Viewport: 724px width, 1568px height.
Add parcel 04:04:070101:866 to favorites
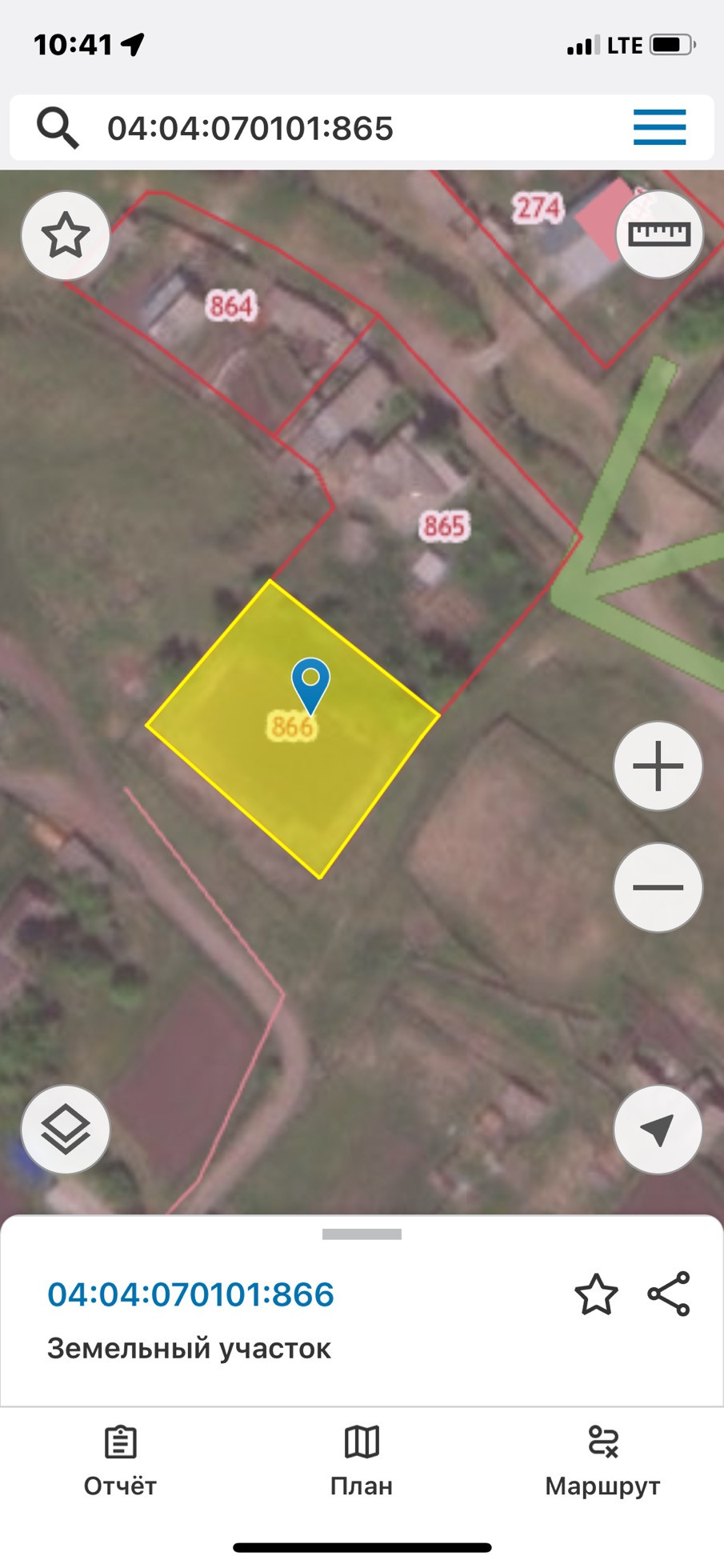coord(596,1294)
